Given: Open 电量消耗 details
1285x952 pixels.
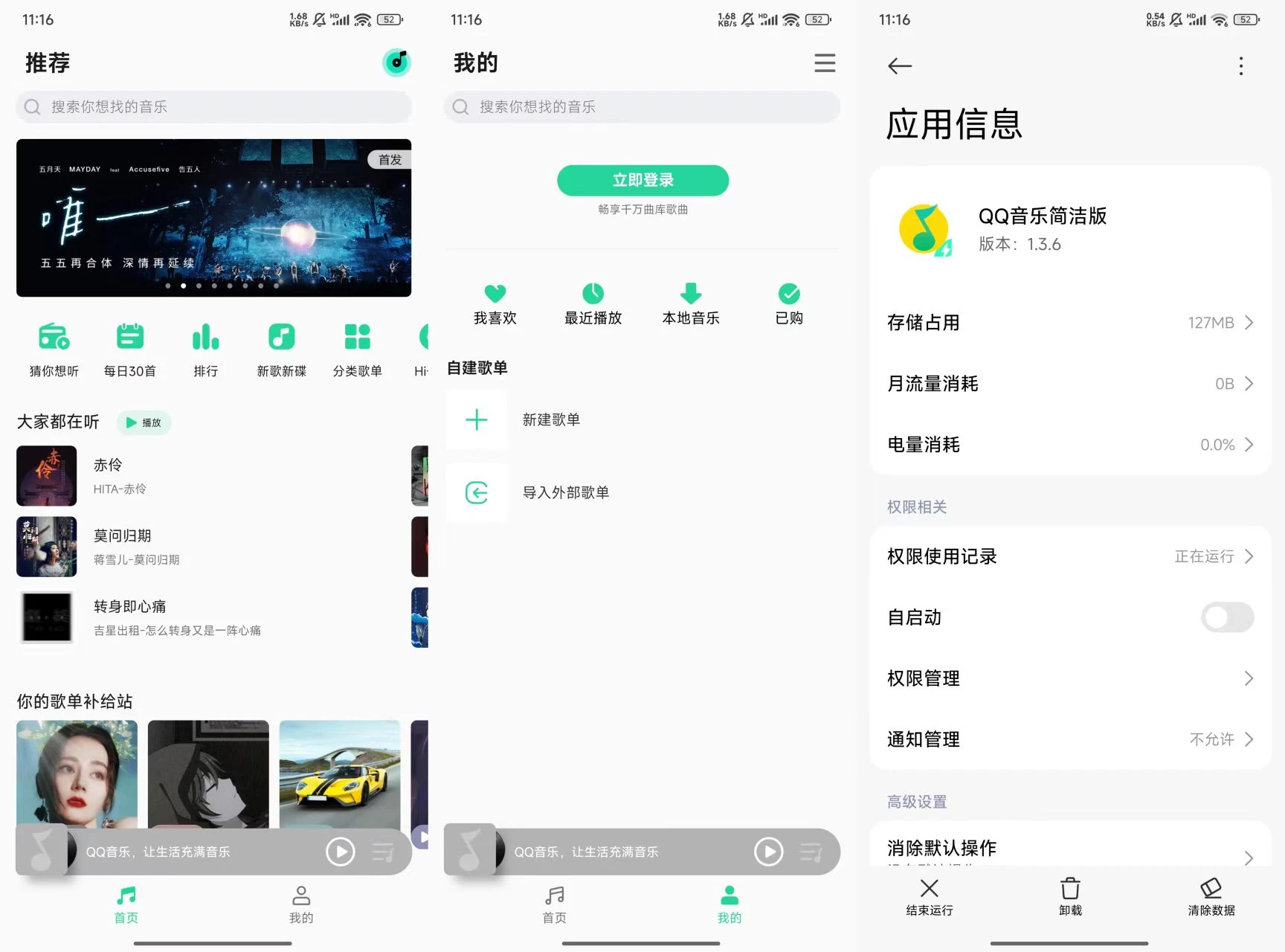Looking at the screenshot, I should tap(1069, 445).
